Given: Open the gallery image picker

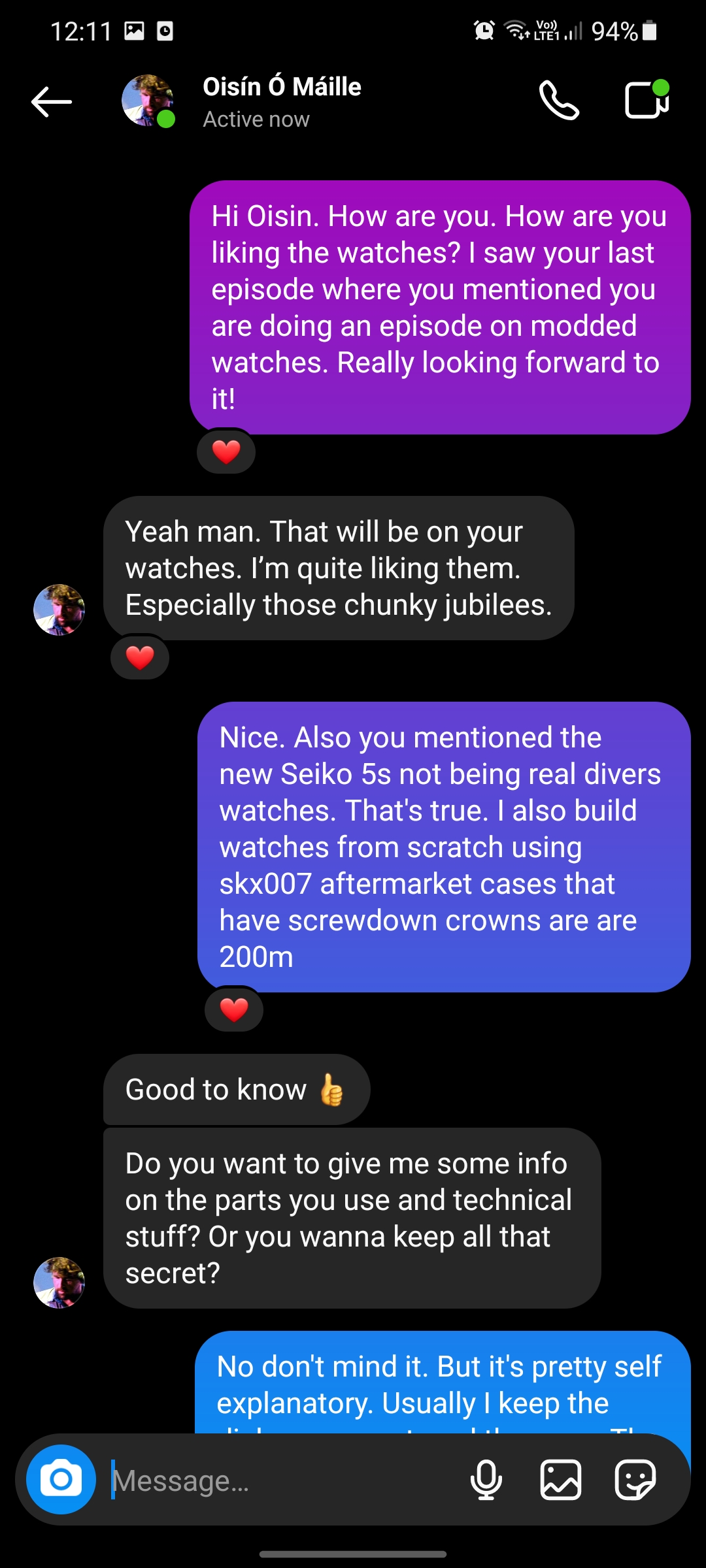Looking at the screenshot, I should (x=561, y=1479).
